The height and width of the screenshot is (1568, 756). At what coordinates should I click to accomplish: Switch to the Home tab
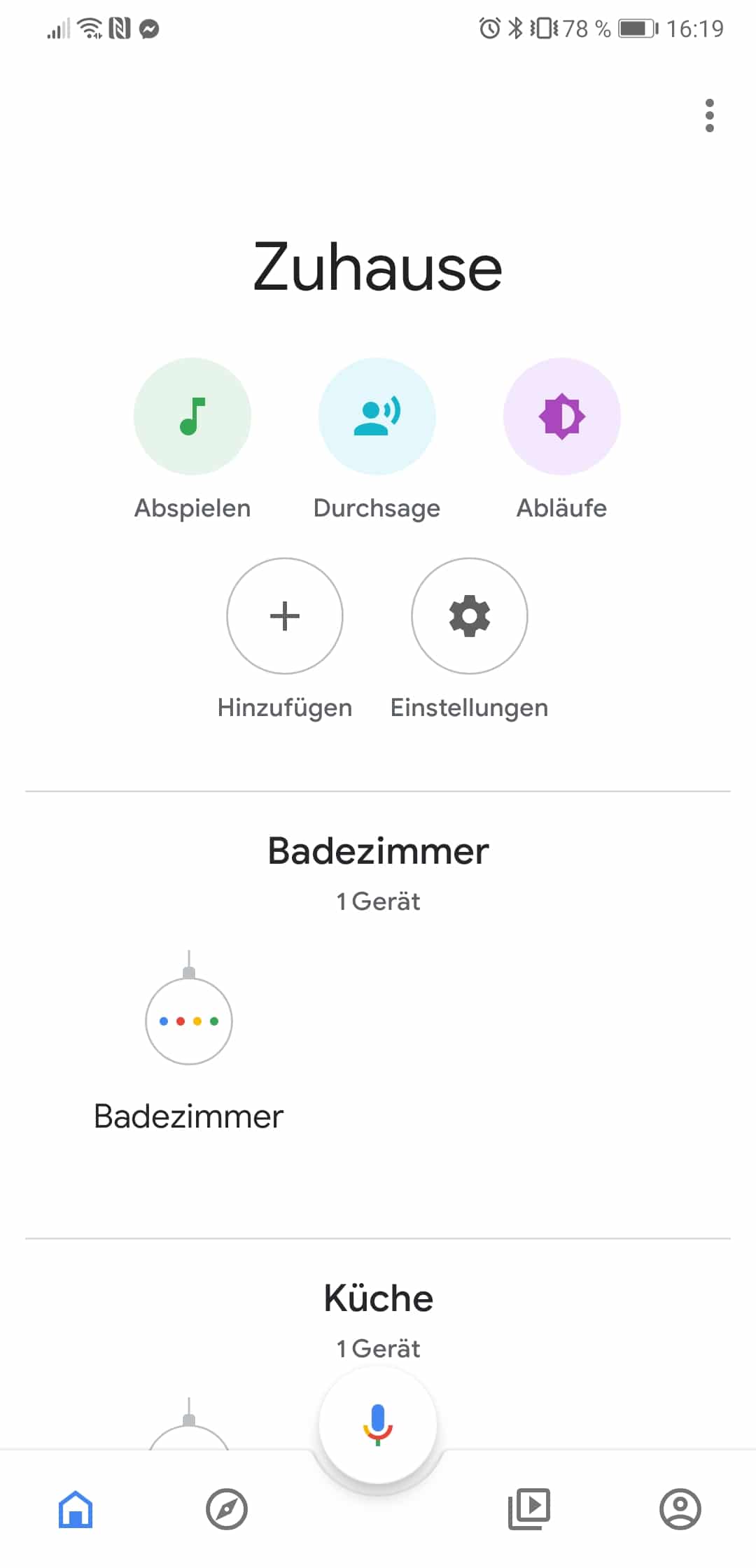coord(76,1509)
